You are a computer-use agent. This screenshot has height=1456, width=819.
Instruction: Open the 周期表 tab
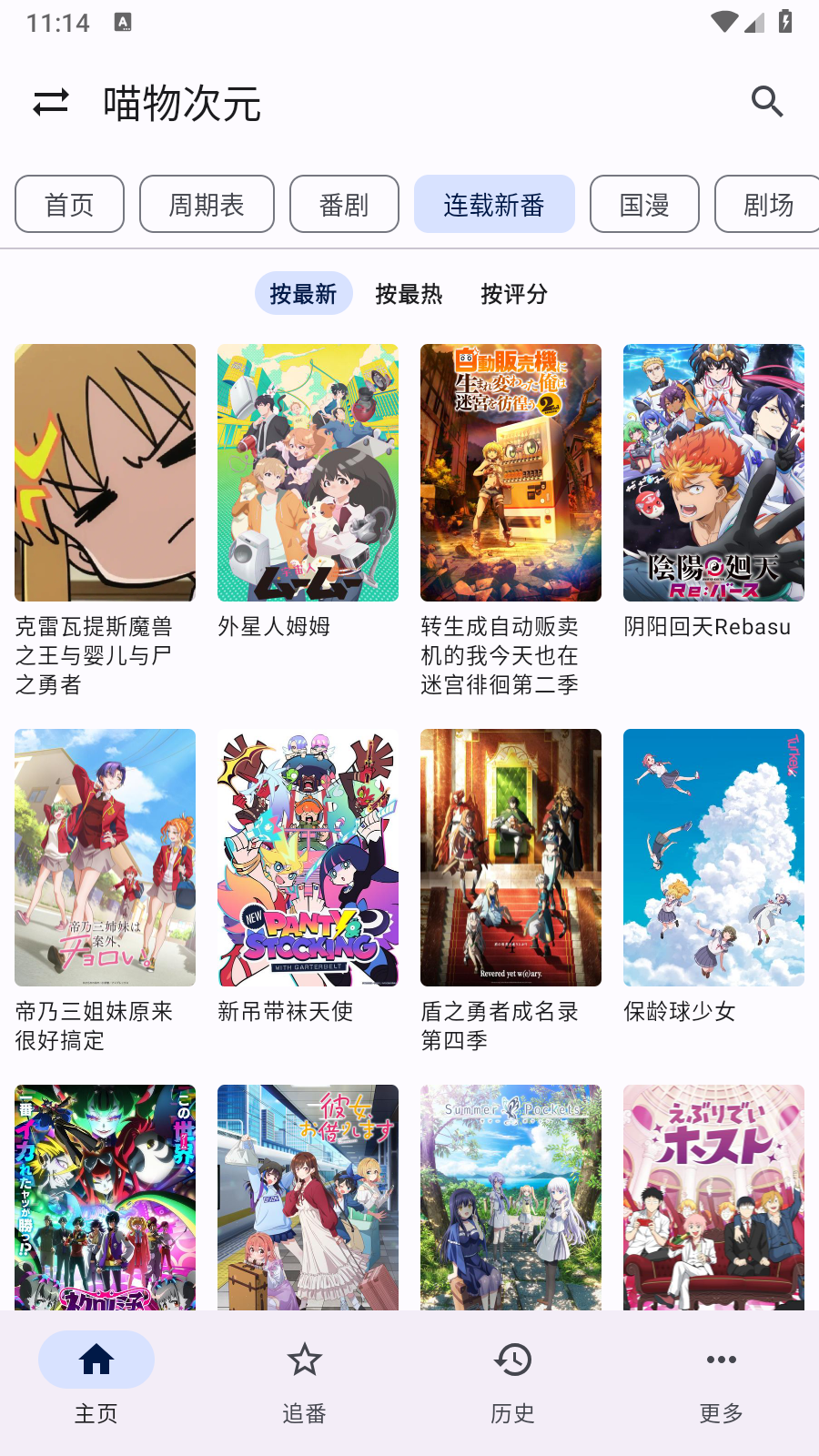[x=207, y=205]
